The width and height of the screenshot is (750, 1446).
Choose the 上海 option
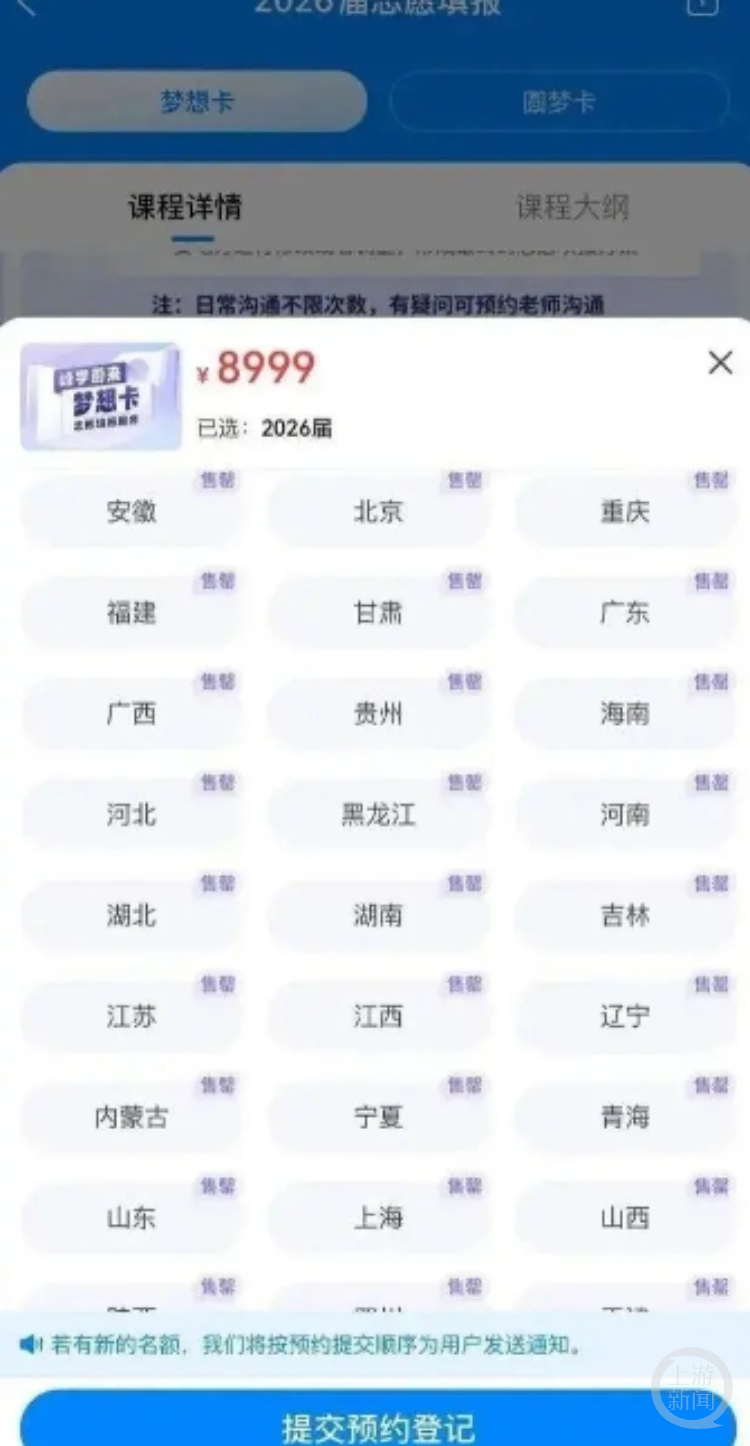(378, 1218)
